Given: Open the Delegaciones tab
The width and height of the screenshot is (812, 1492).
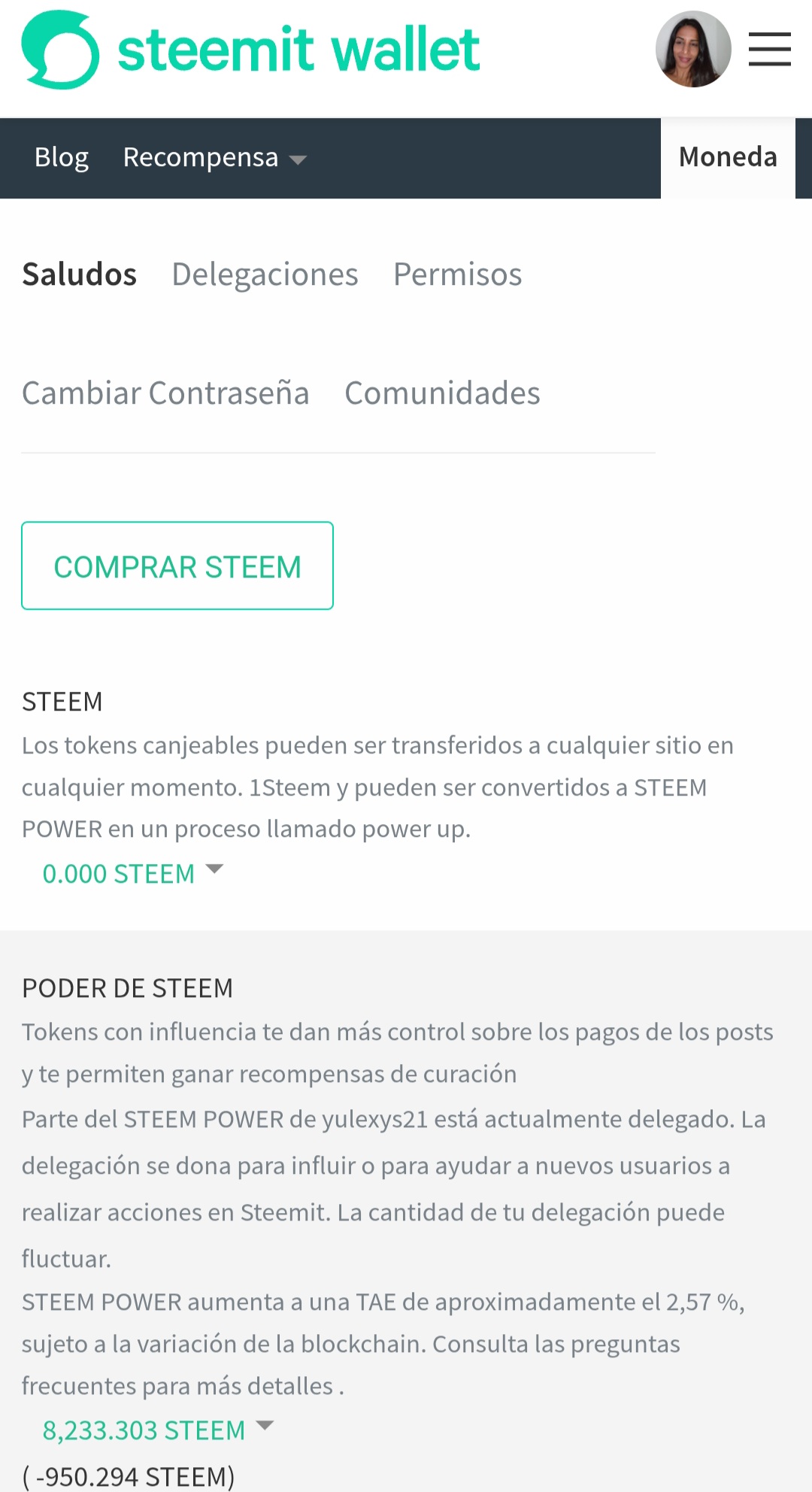Looking at the screenshot, I should tap(265, 274).
